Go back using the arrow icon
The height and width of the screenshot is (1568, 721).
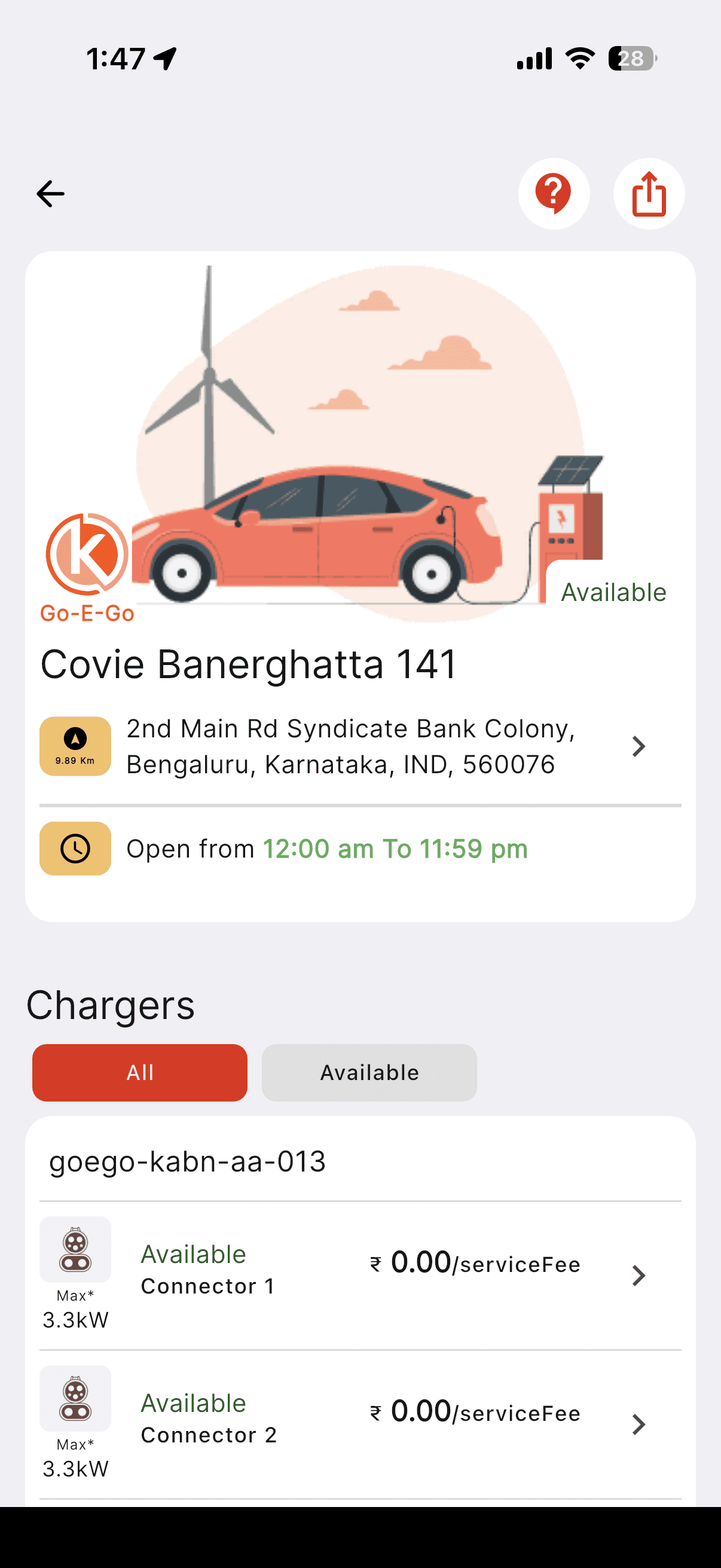click(x=50, y=194)
